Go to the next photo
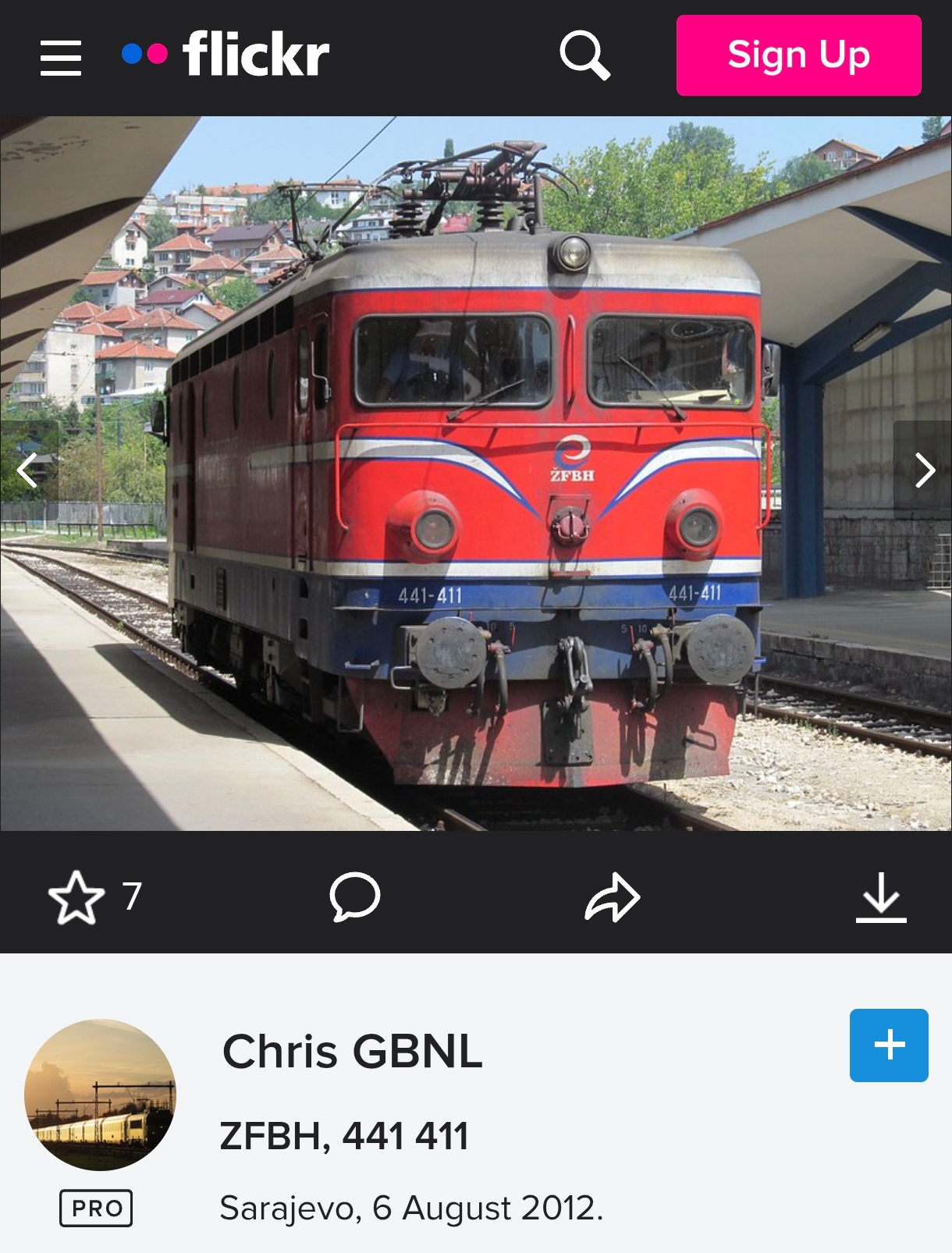 (924, 470)
